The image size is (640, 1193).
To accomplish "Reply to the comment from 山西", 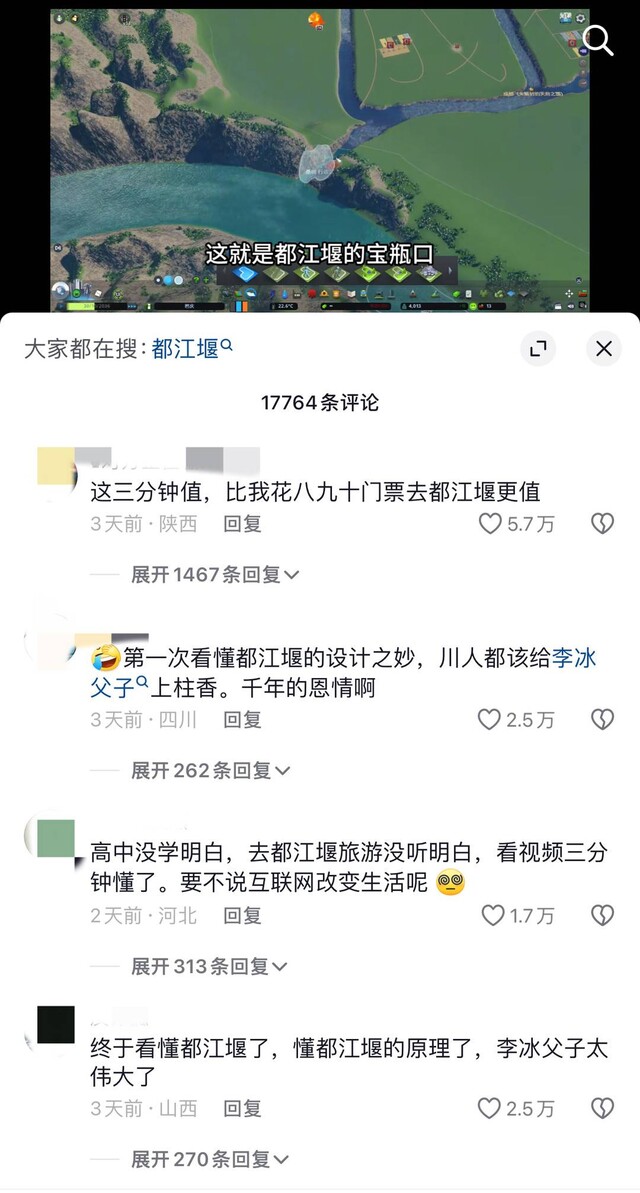I will coord(243,1109).
